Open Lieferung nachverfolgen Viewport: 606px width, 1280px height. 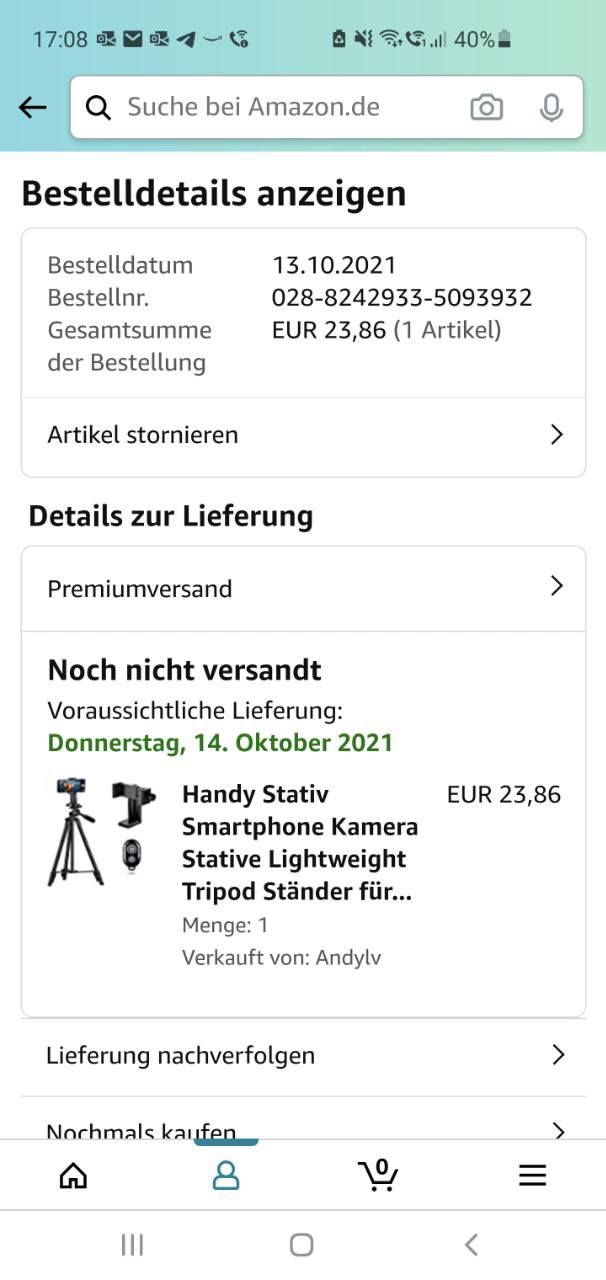point(303,1055)
